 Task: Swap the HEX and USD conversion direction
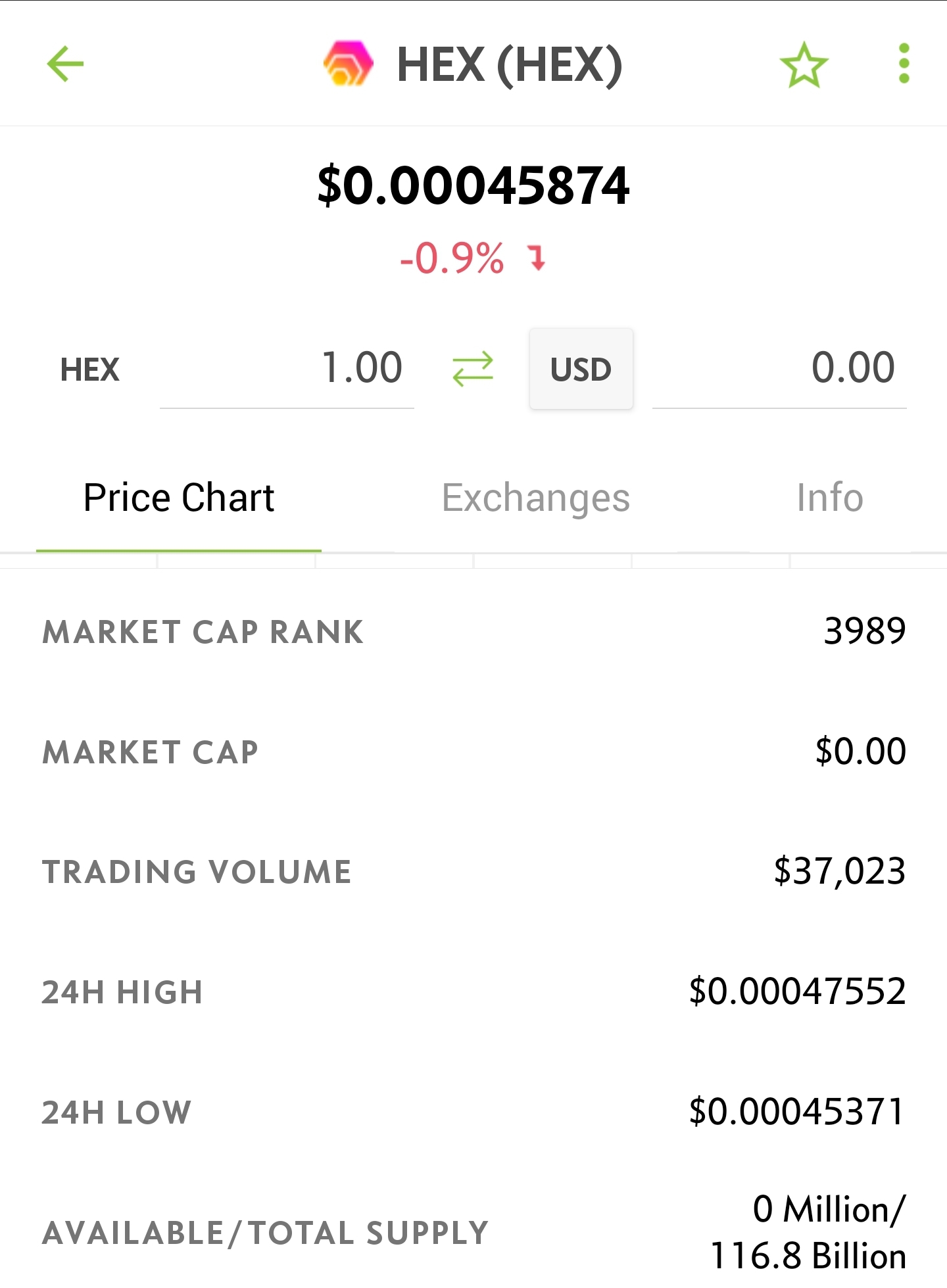473,368
